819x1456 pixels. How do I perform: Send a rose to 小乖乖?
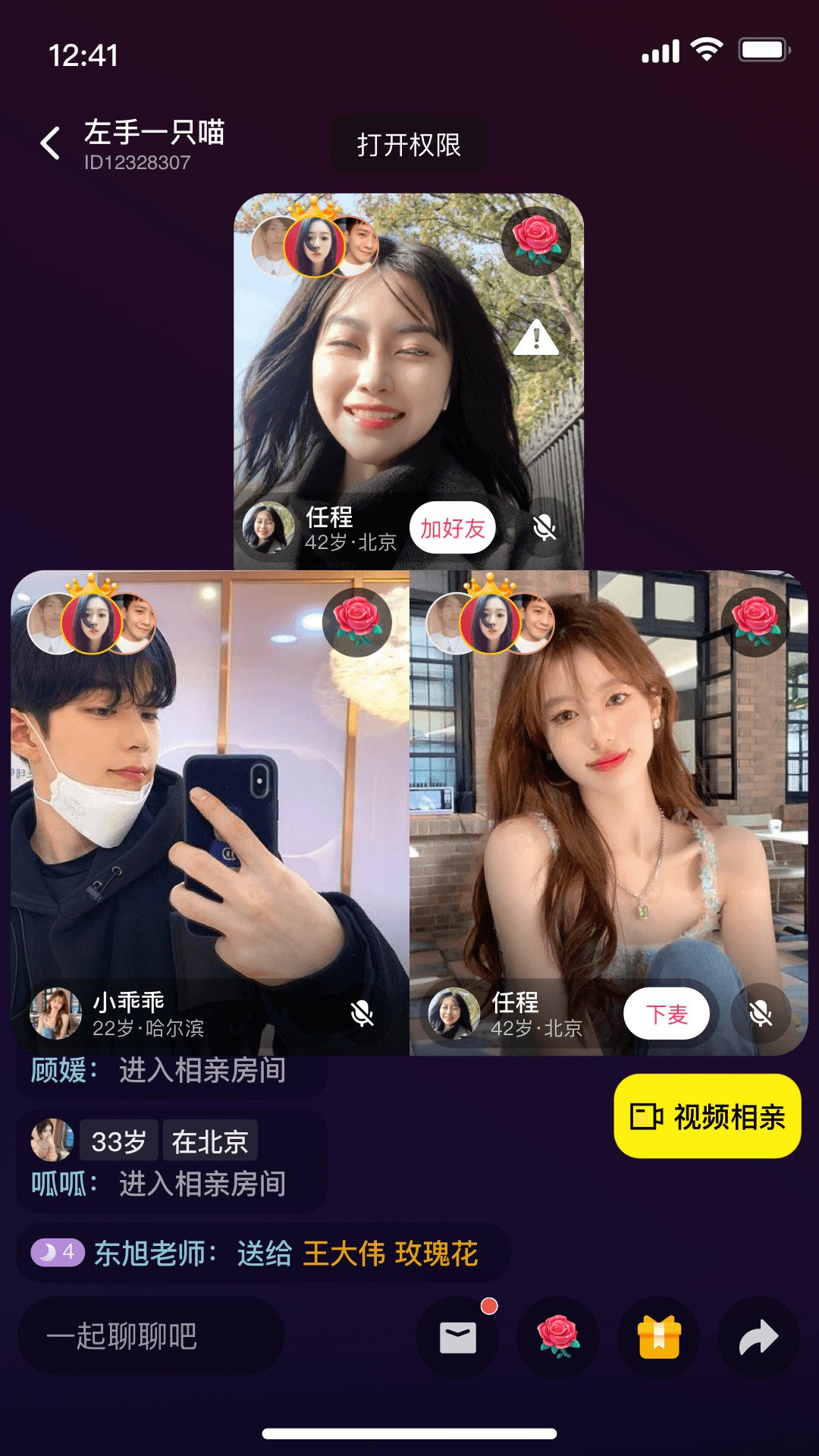pyautogui.click(x=357, y=622)
